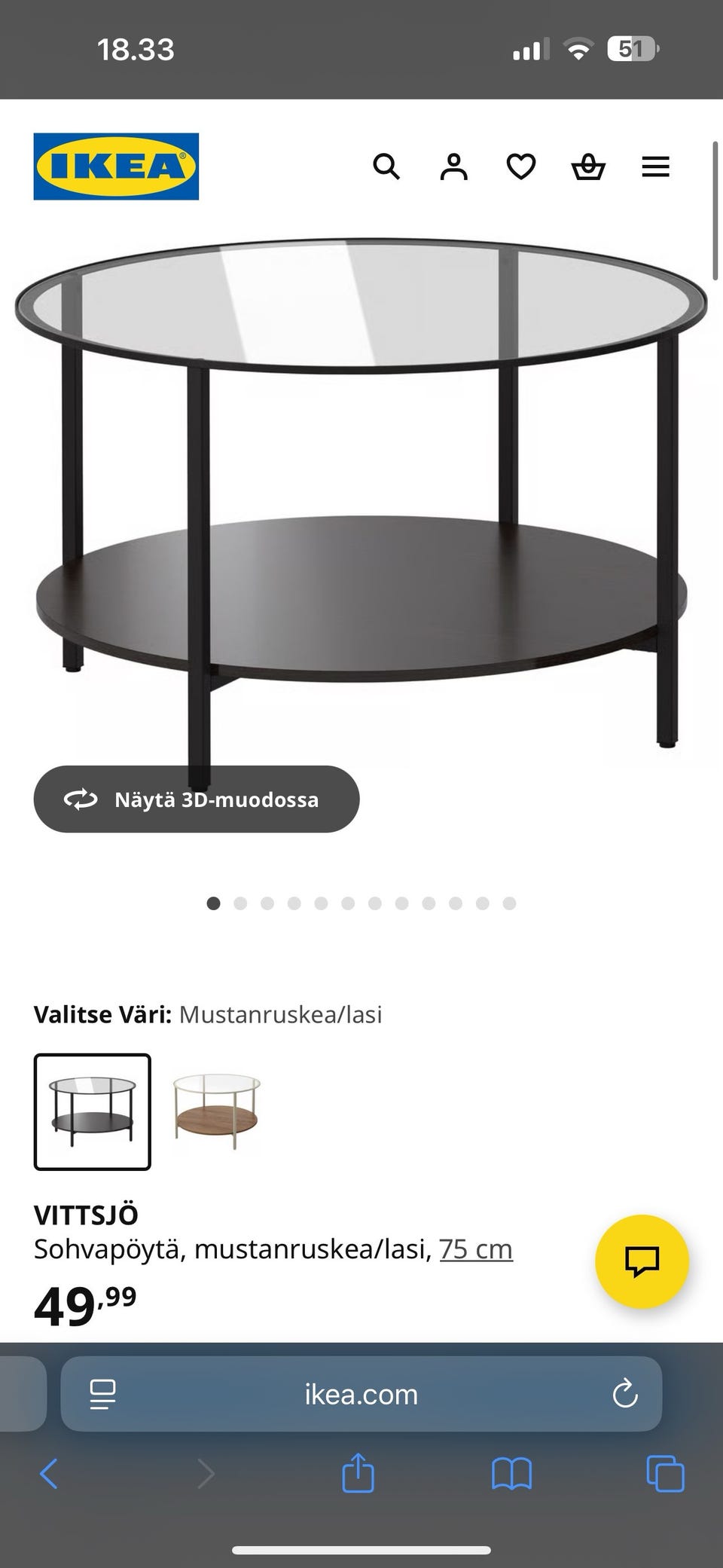Jump to the first image carousel dot
723x1568 pixels.
(214, 903)
